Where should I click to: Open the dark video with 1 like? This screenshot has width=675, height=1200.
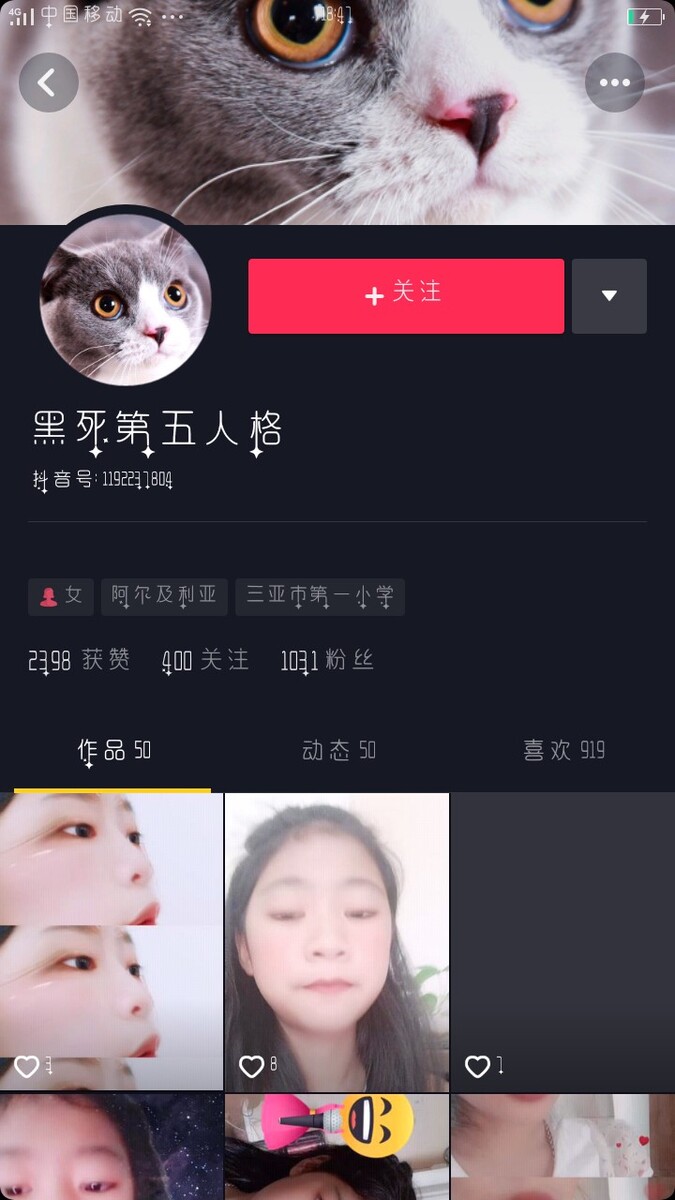(x=562, y=940)
